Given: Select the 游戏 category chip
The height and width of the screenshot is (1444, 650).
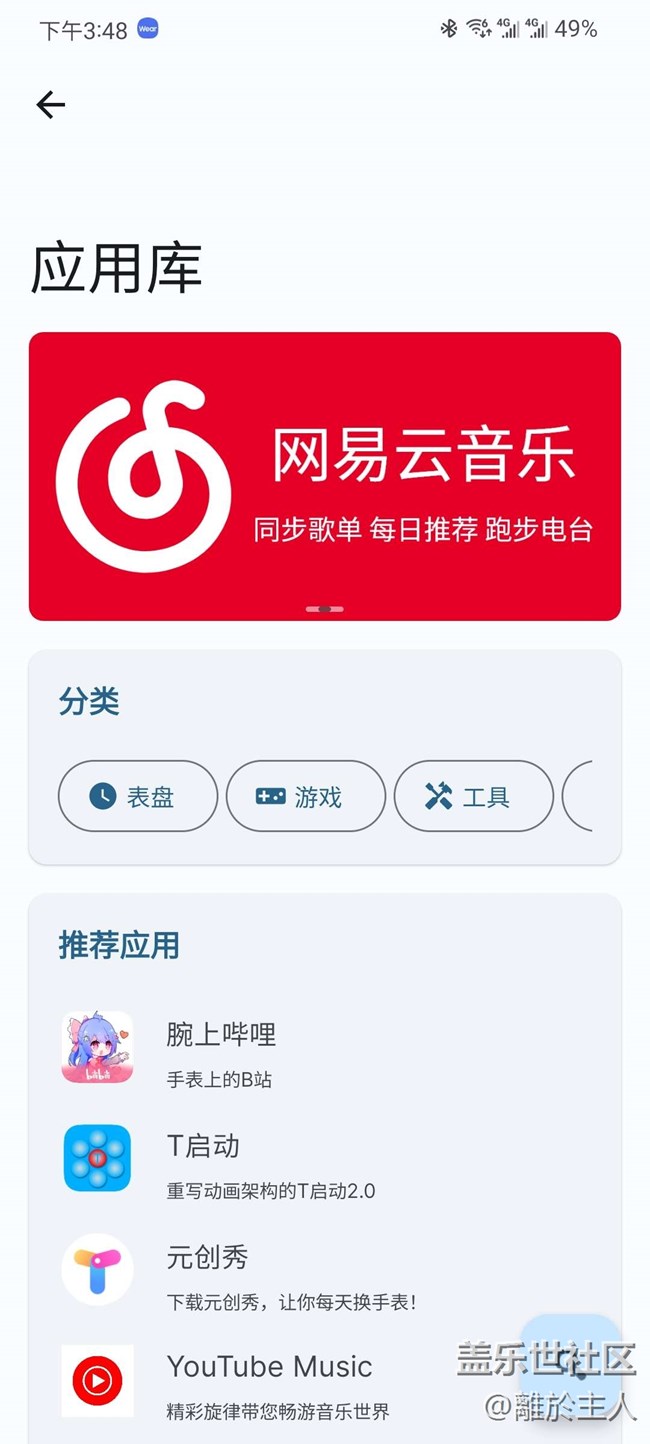Looking at the screenshot, I should click(x=306, y=796).
